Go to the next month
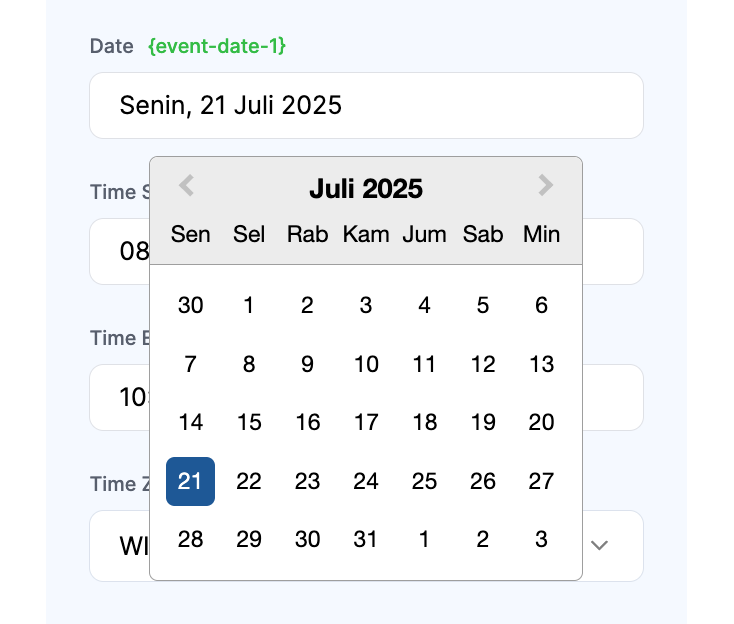Viewport: 734px width, 624px height. coord(545,186)
